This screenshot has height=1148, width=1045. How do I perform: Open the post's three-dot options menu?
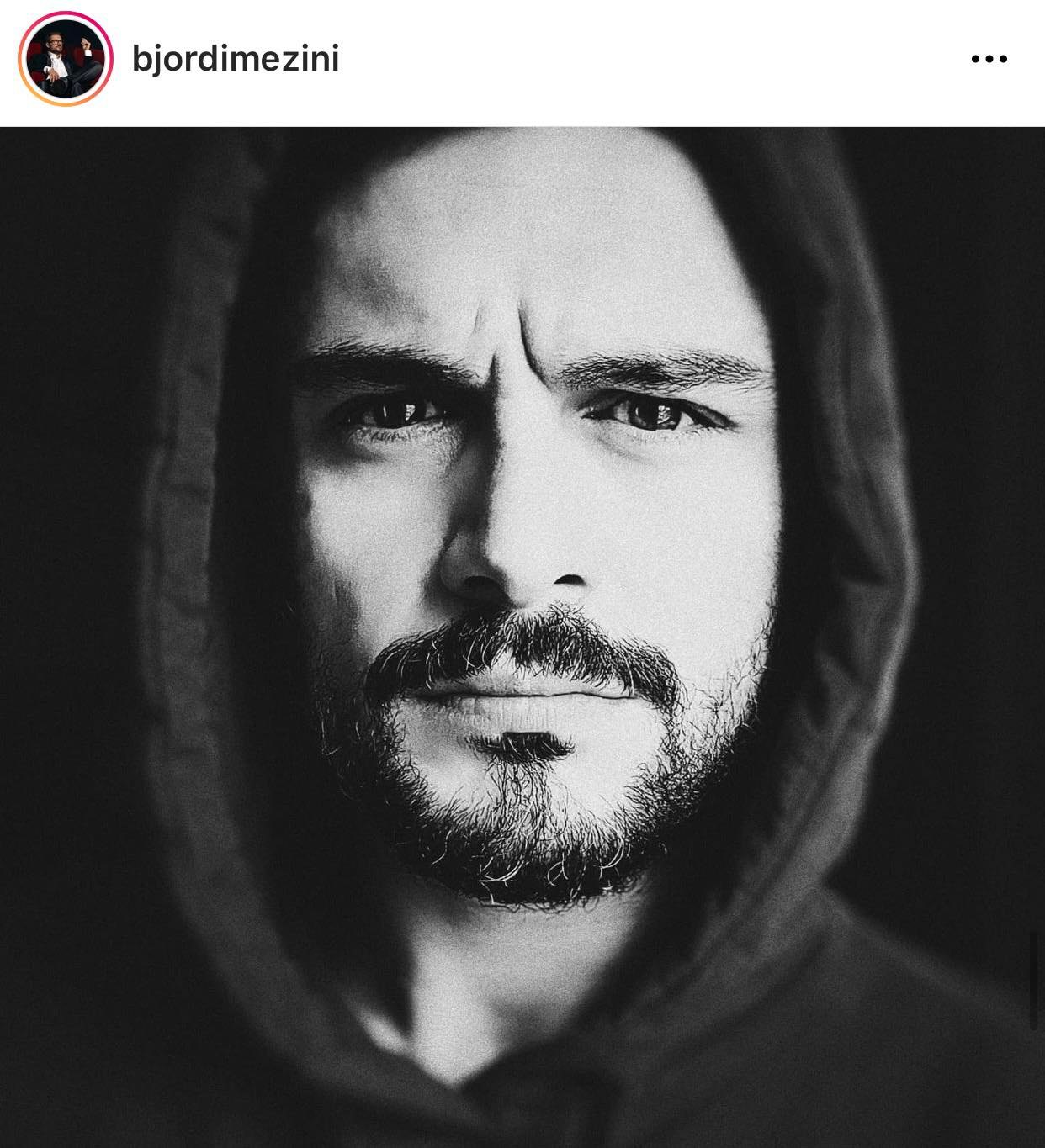click(989, 60)
